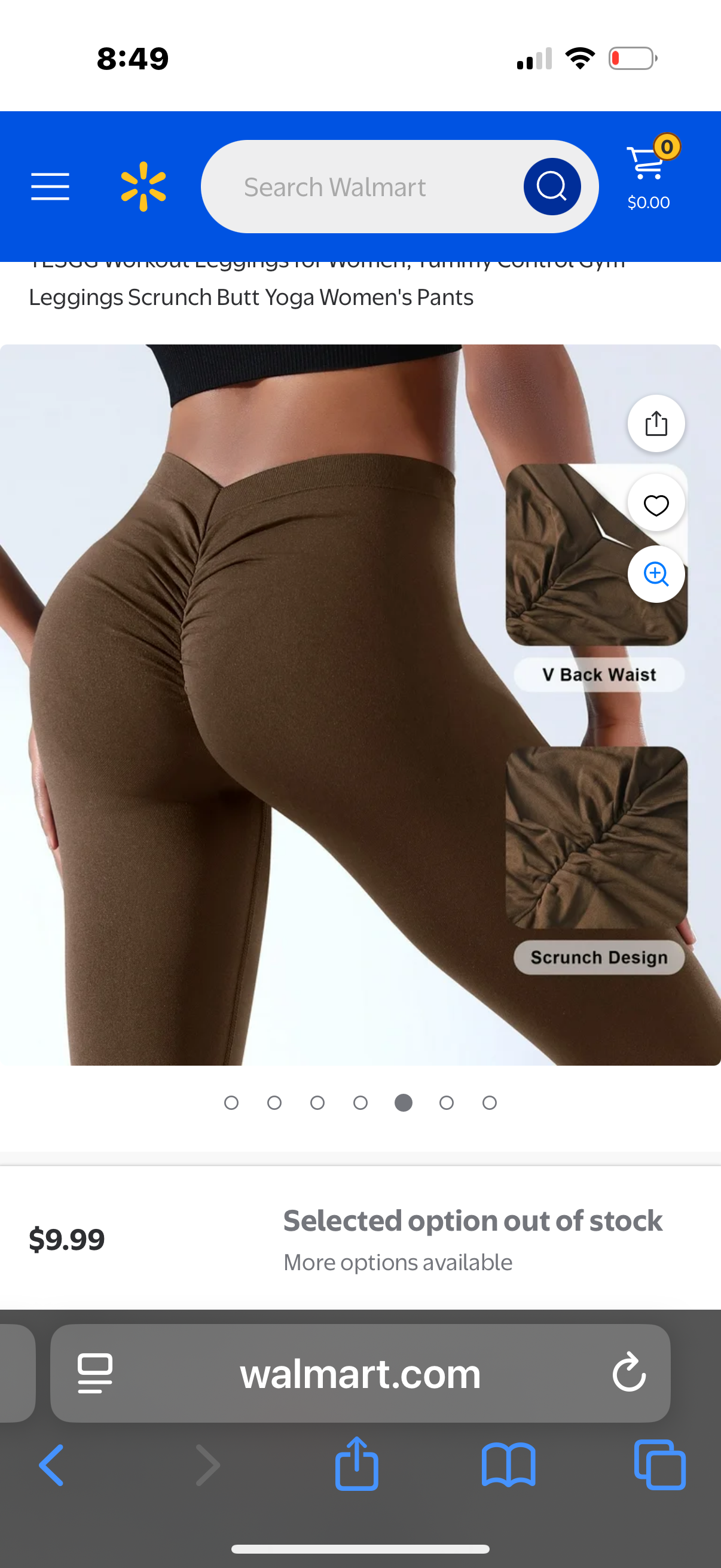
Task: View More options available
Action: 398,1262
